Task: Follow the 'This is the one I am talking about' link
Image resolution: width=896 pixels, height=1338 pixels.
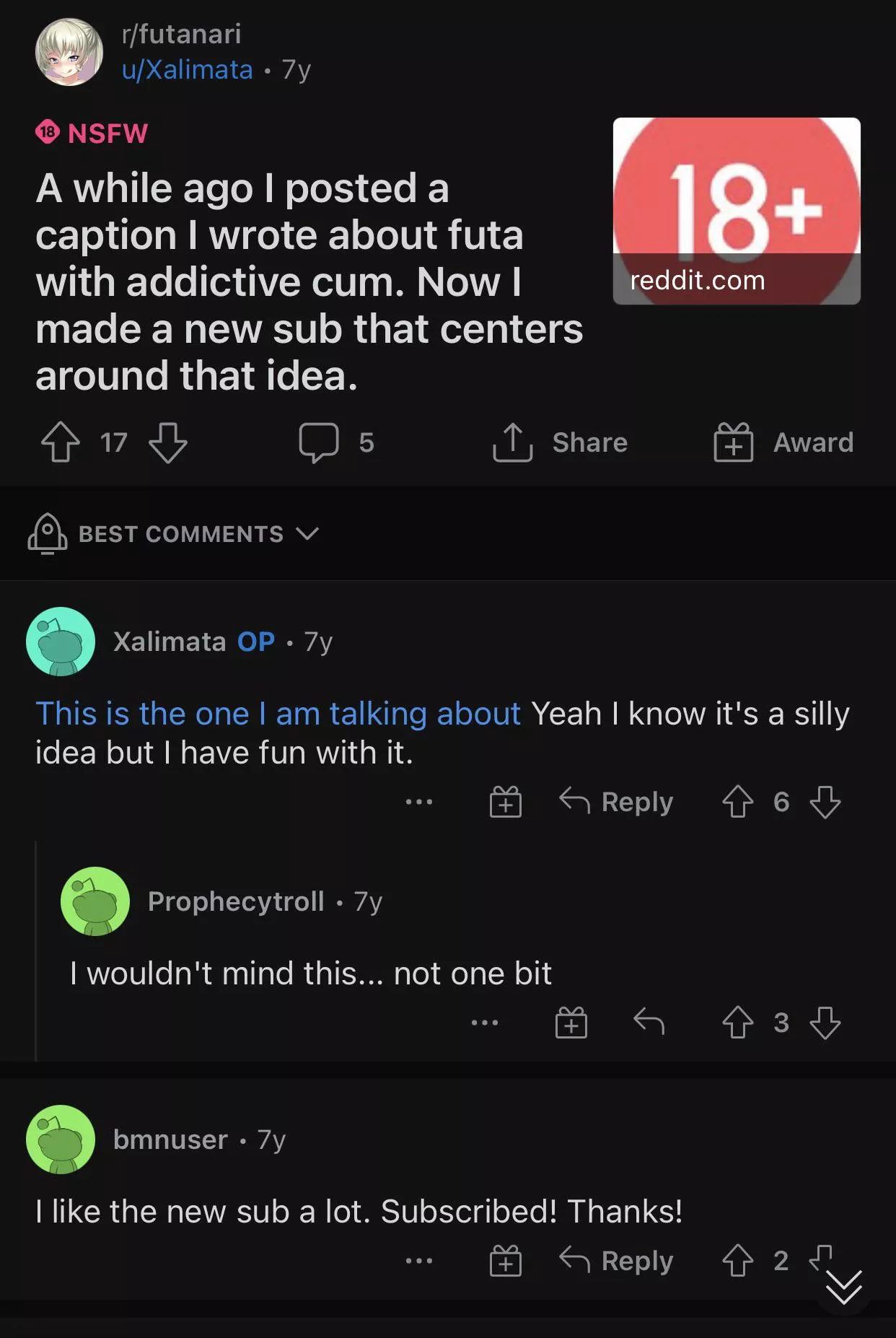Action: pos(278,714)
